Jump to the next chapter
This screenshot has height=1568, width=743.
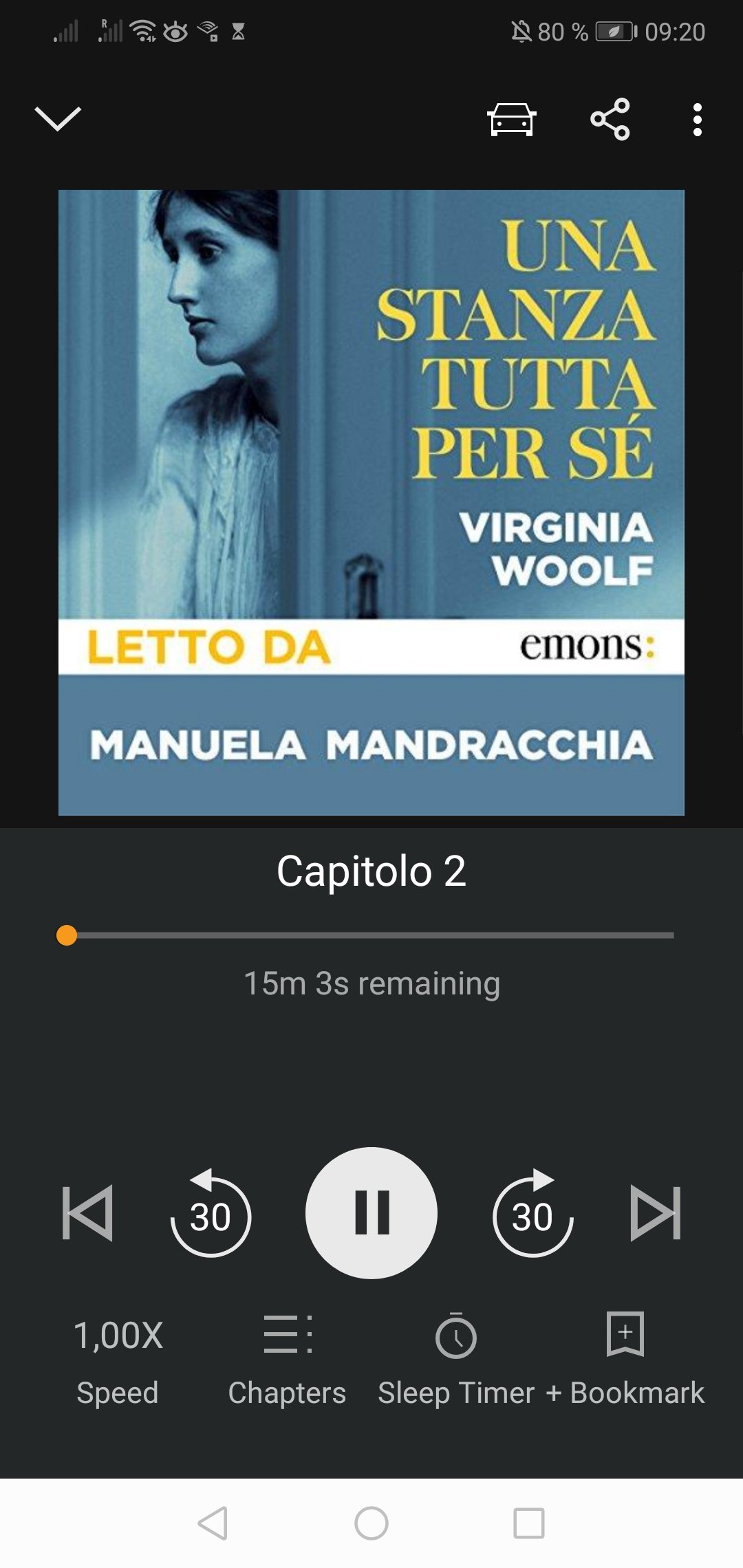tap(655, 1213)
